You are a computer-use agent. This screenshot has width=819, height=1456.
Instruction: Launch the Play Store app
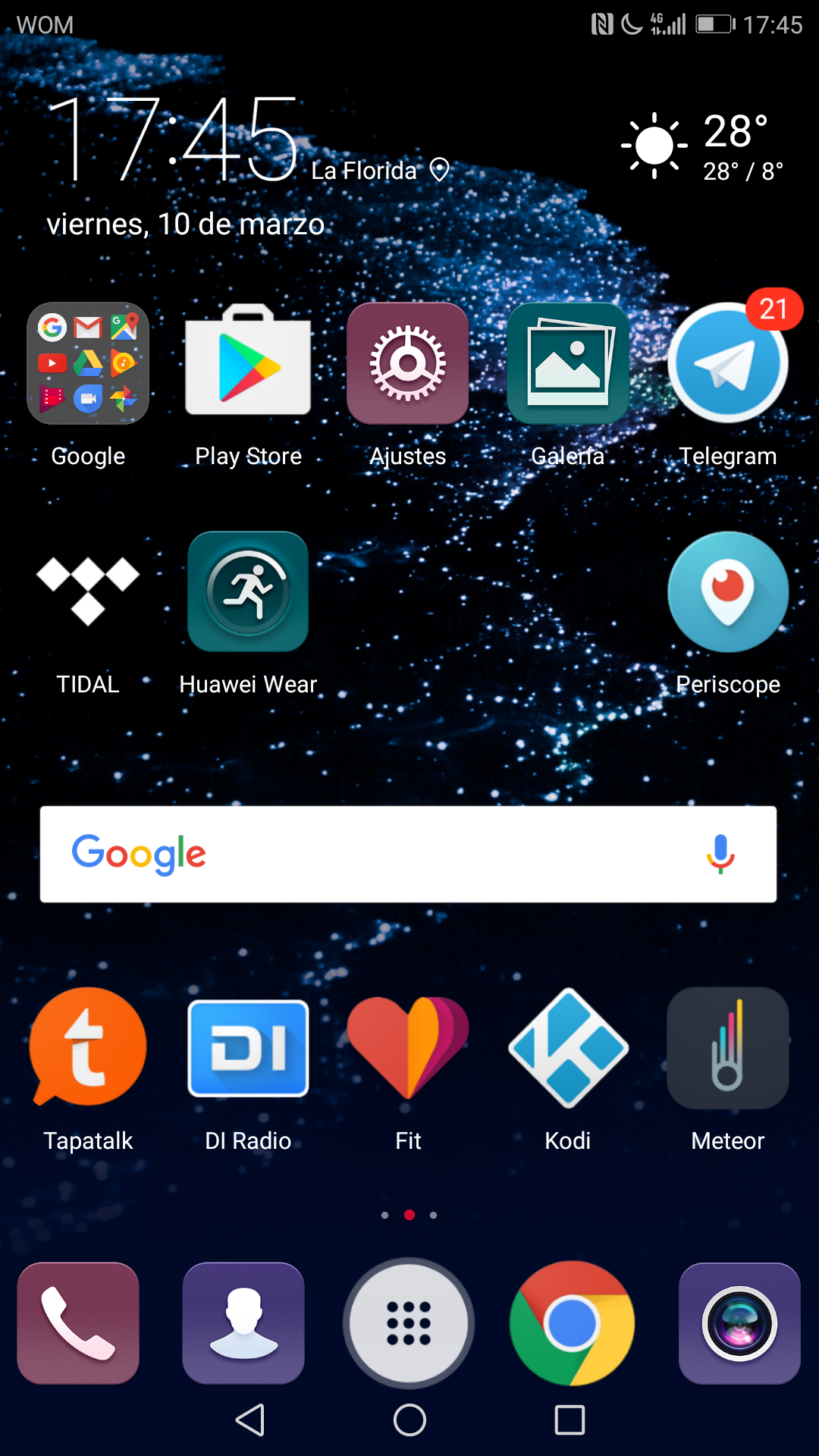coord(248,363)
